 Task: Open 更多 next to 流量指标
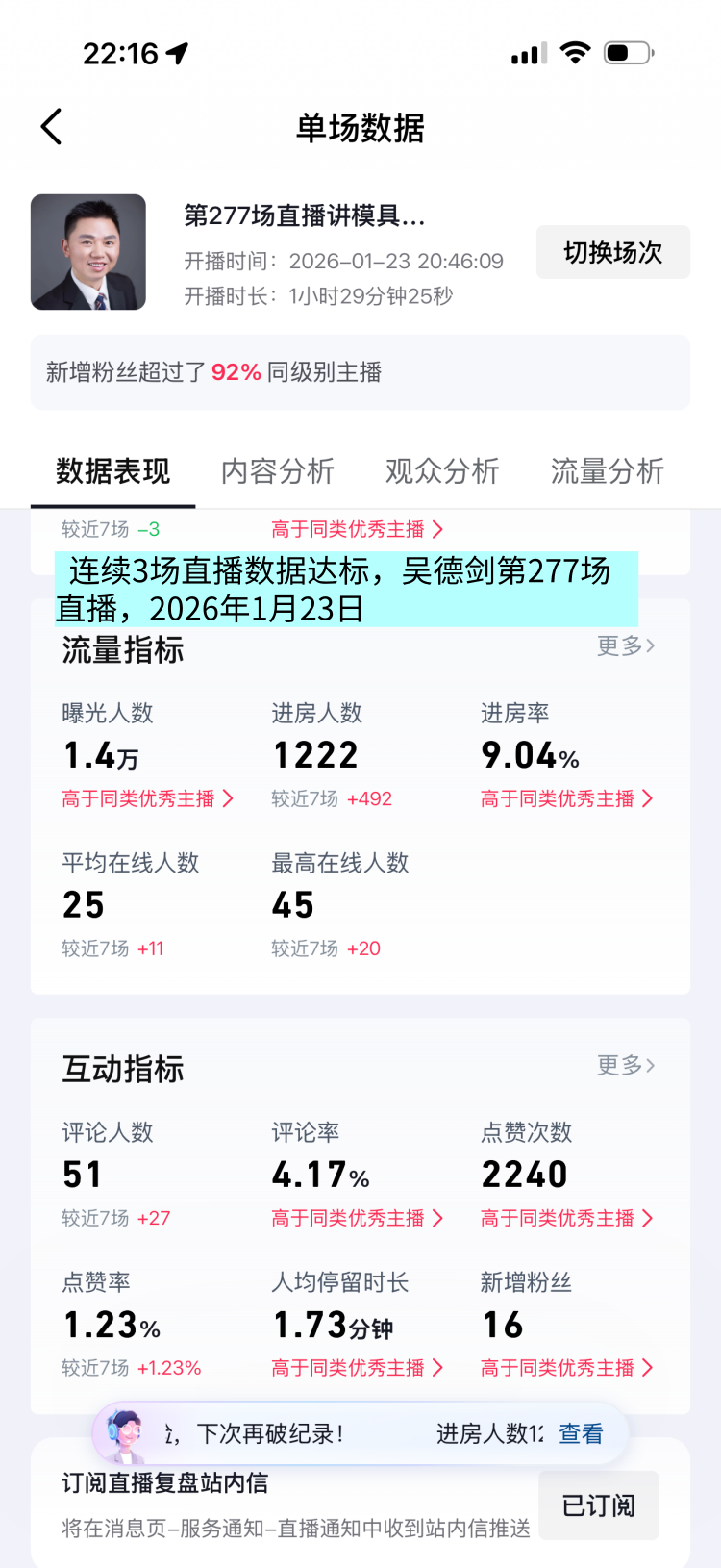(626, 645)
